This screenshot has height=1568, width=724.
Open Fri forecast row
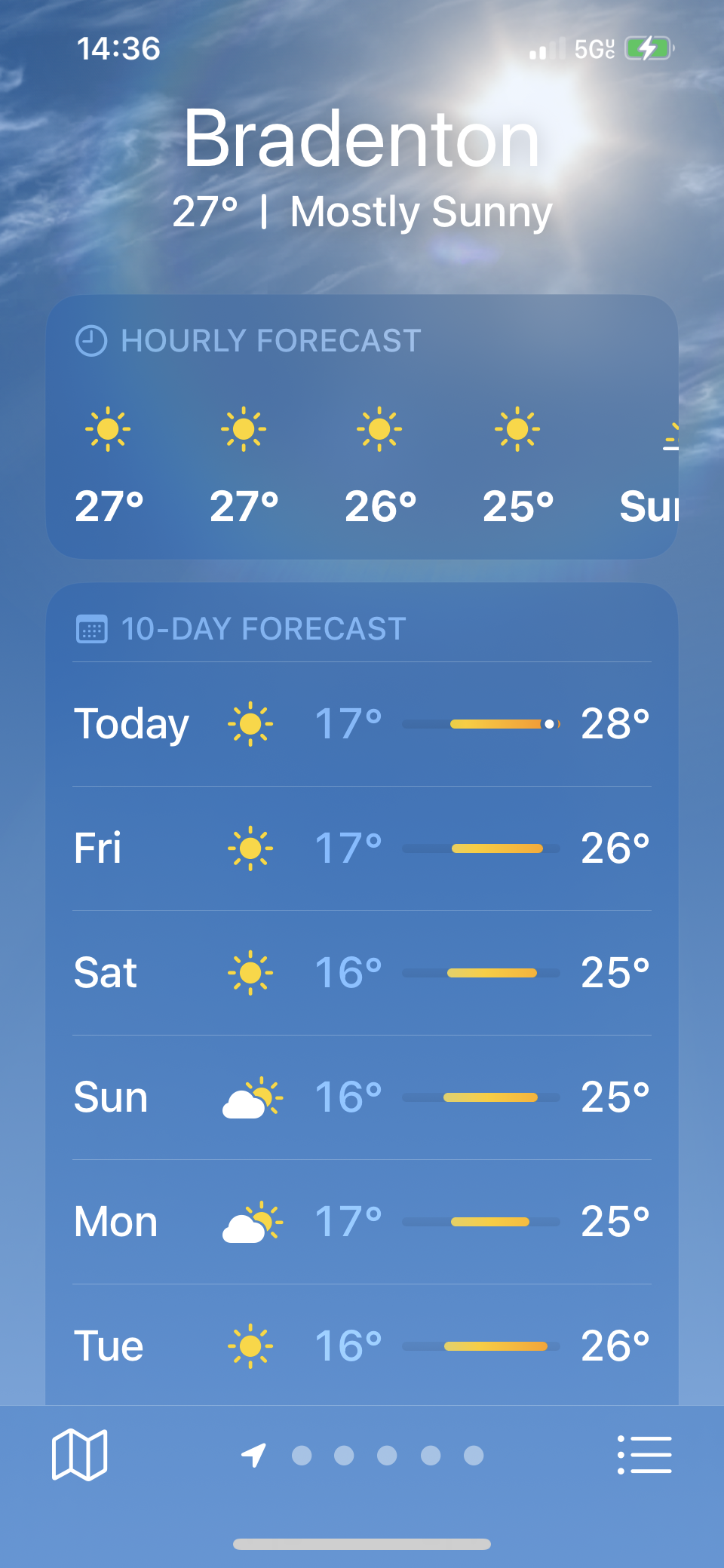point(362,848)
